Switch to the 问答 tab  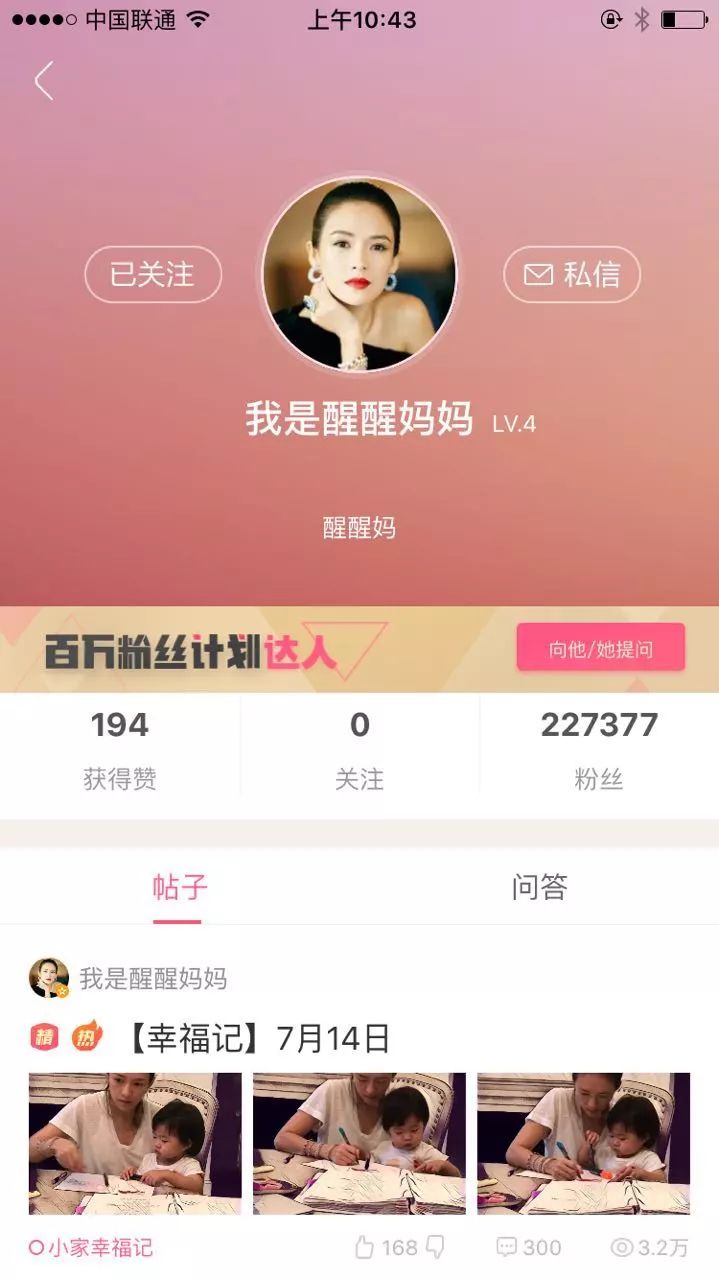pyautogui.click(x=539, y=887)
